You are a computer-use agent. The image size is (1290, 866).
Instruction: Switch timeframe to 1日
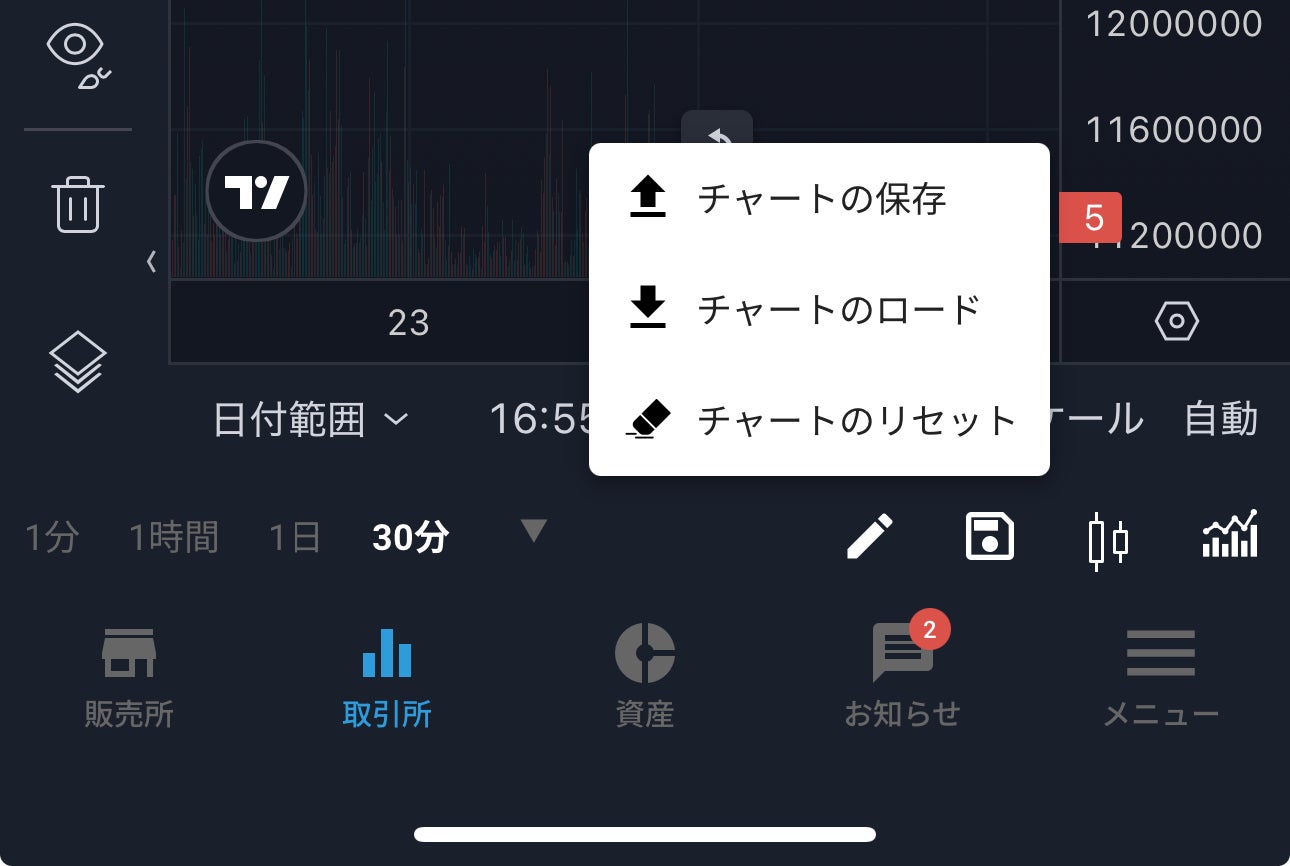click(295, 538)
